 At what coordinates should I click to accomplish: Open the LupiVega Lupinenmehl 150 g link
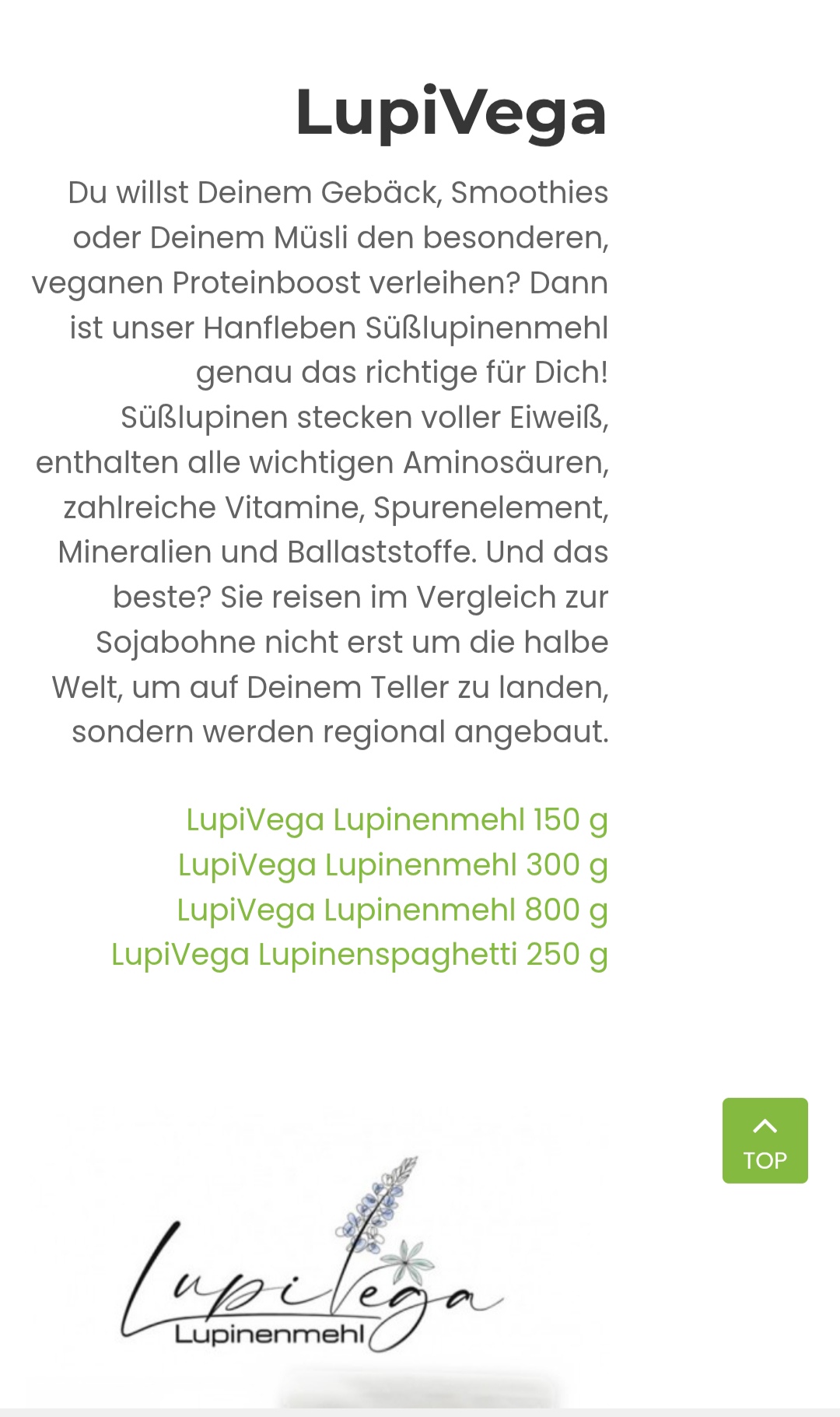pos(397,819)
